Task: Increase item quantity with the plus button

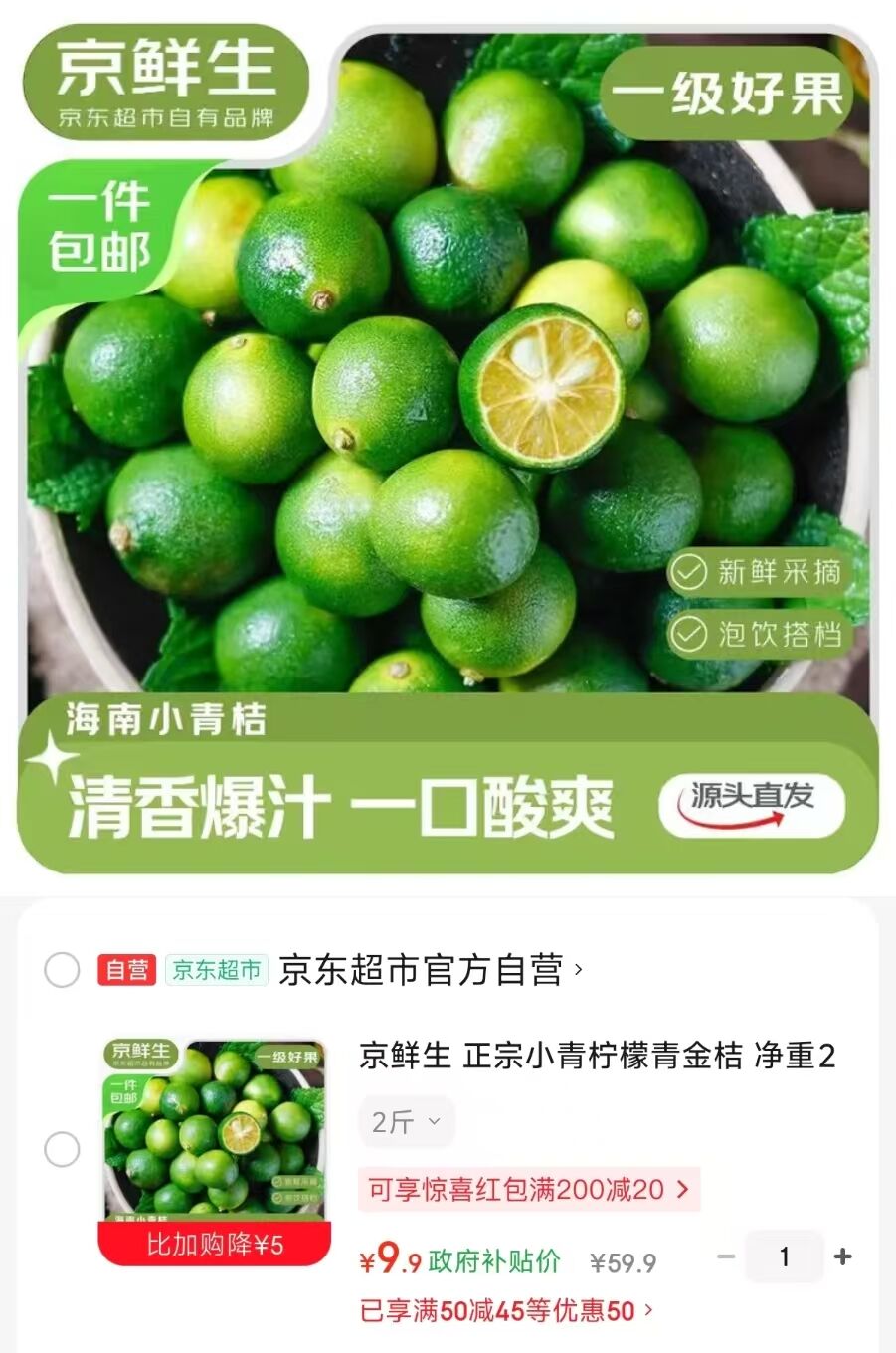Action: tap(843, 1256)
